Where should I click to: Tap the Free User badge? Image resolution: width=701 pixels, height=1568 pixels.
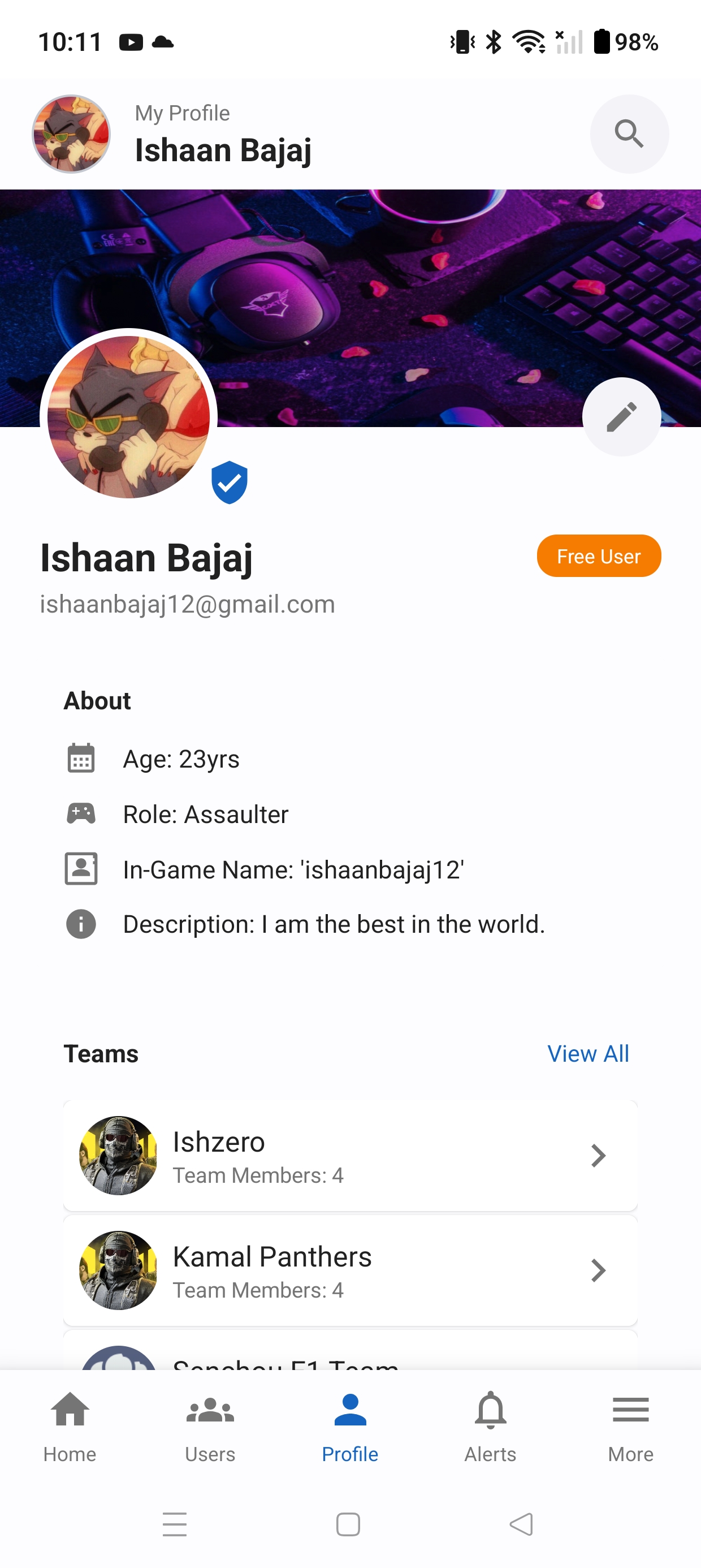[598, 555]
